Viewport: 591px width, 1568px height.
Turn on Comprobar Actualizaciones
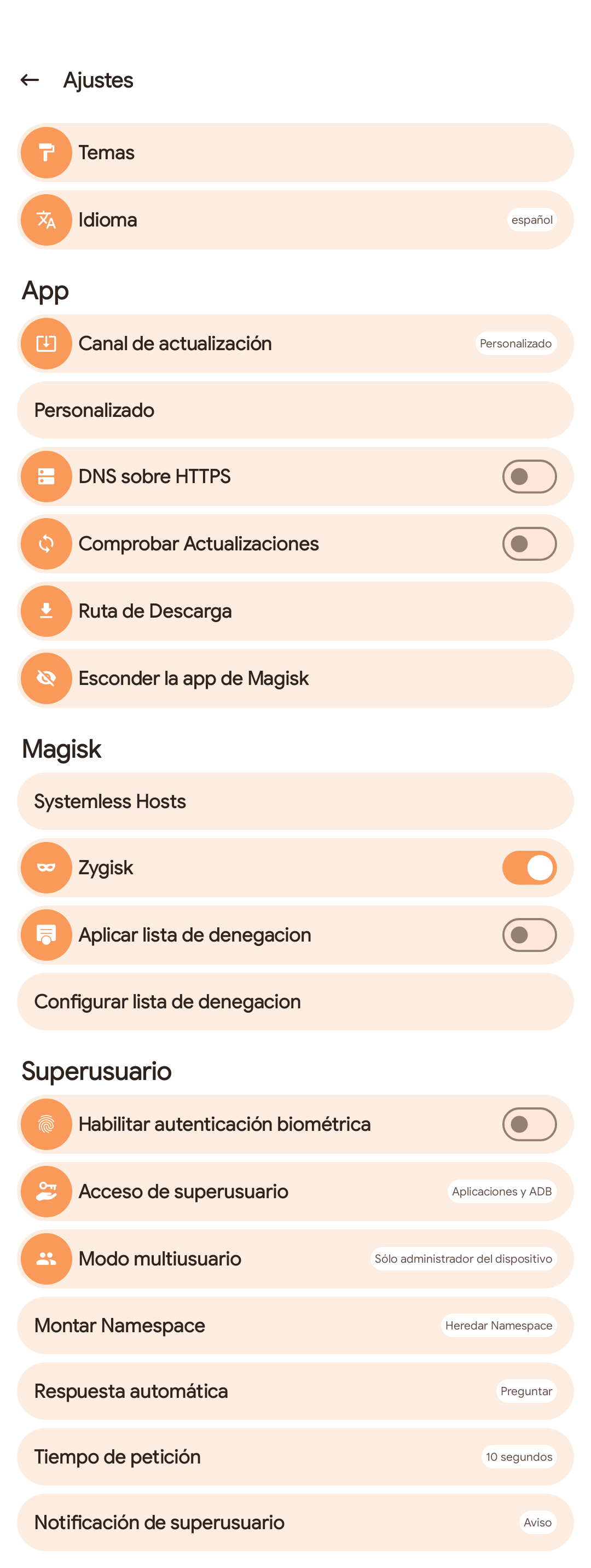[528, 544]
